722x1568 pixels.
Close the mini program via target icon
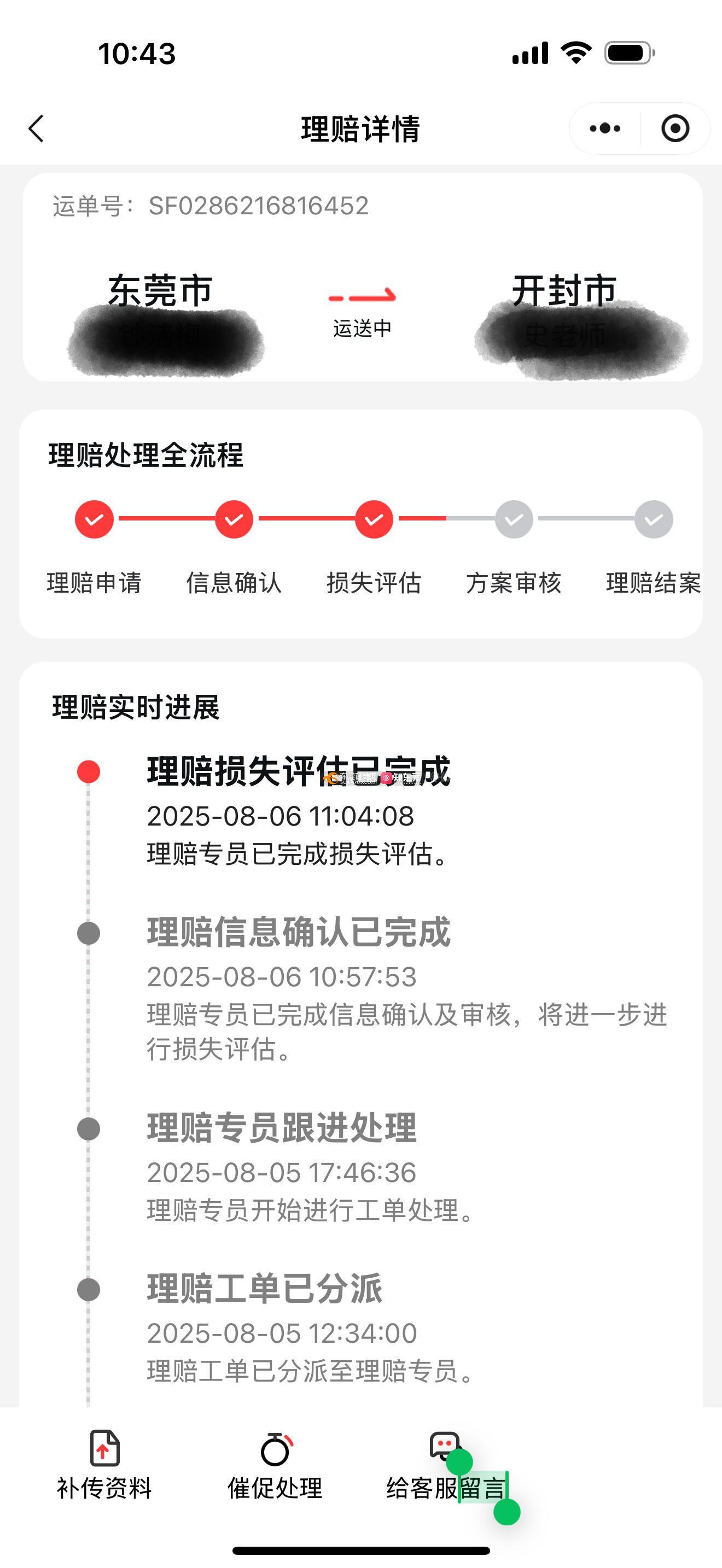pos(674,128)
